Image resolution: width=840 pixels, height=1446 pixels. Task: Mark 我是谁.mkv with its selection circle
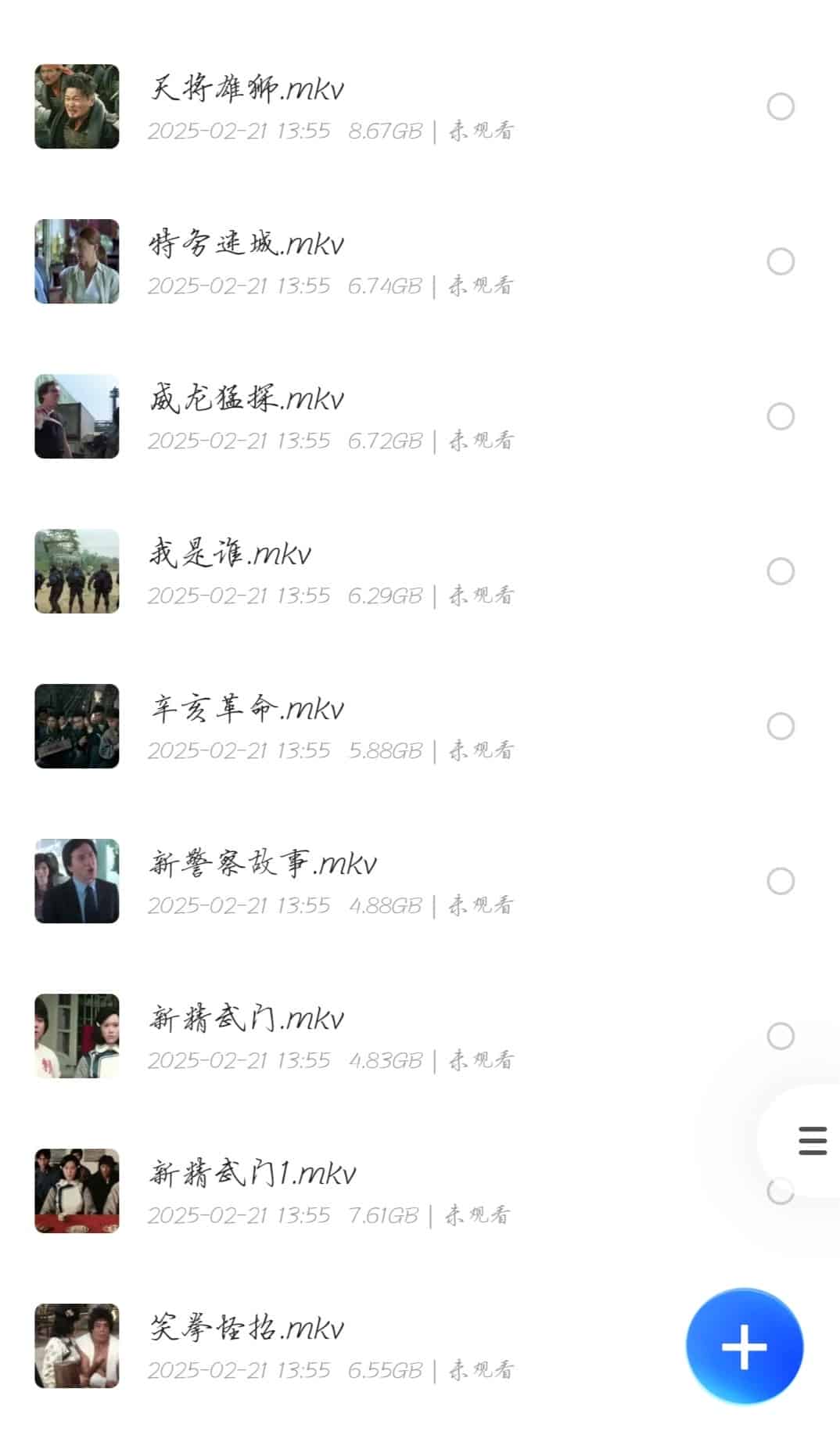780,571
